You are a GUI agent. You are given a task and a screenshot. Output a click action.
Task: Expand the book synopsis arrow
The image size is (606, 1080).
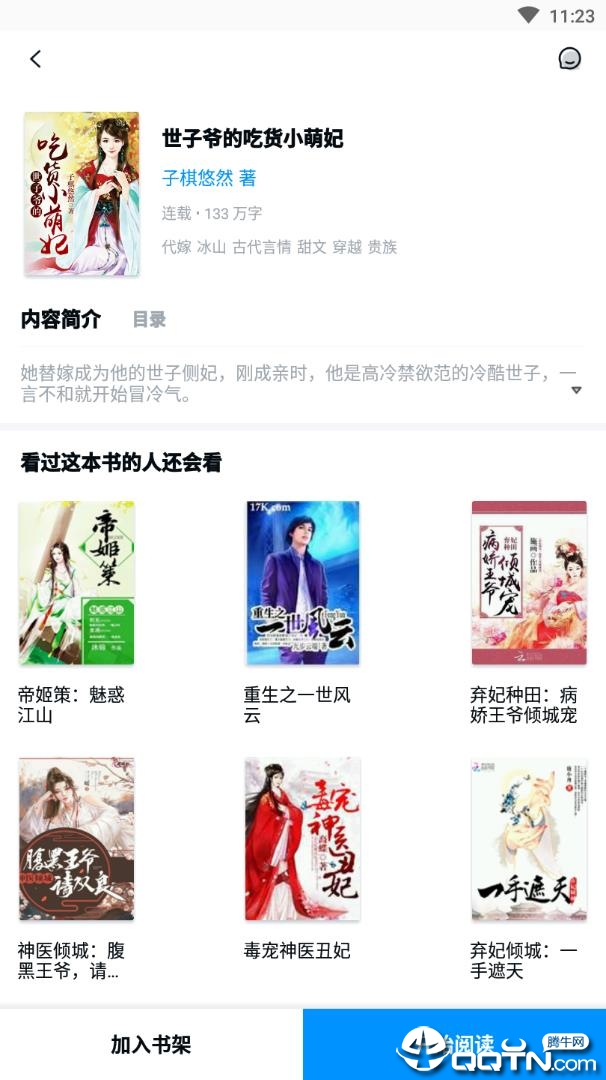576,390
